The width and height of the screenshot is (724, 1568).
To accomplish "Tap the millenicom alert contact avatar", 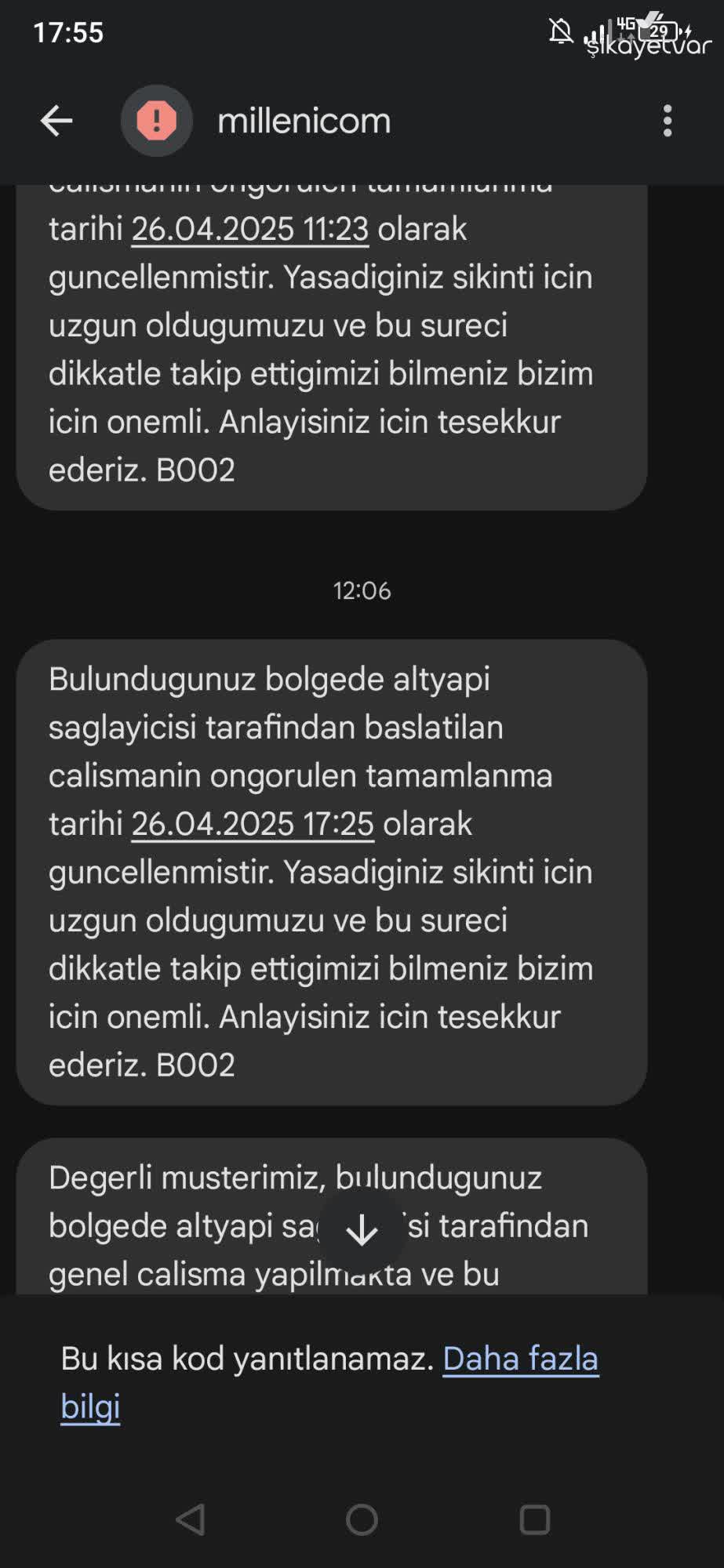I will [155, 120].
